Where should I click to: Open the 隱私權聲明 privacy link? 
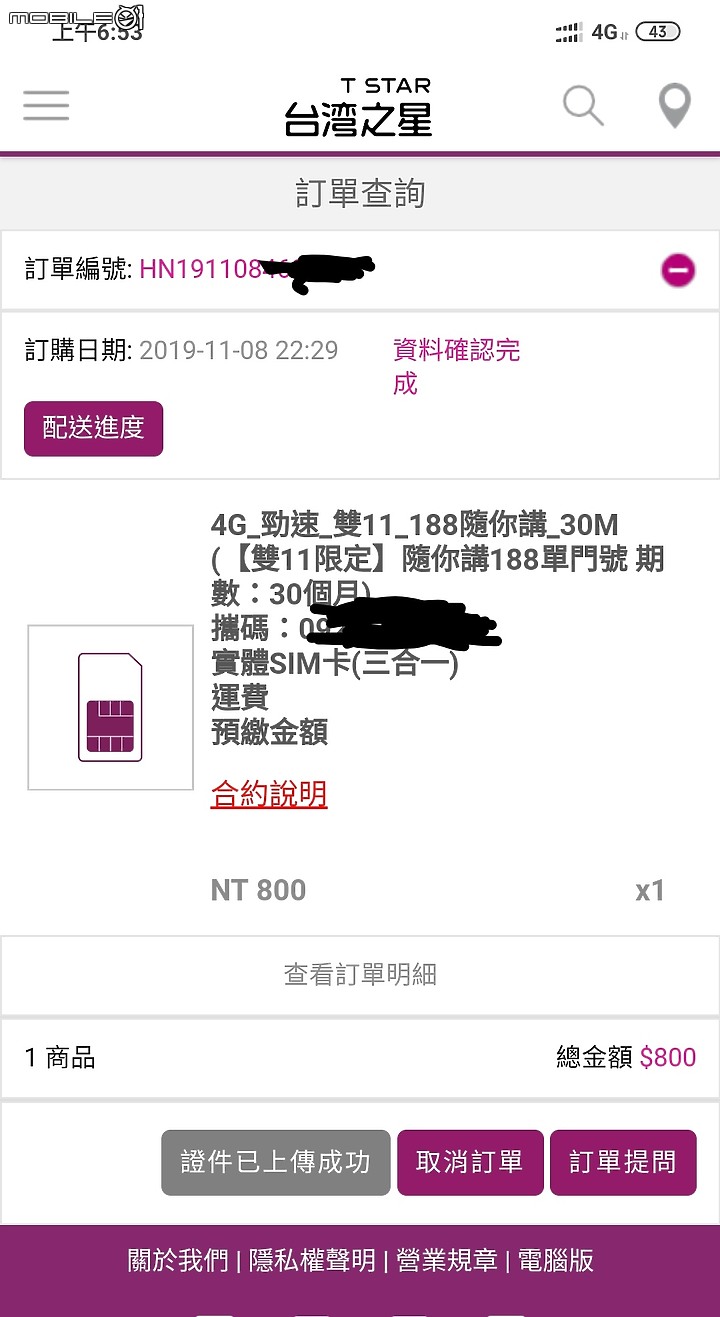pyautogui.click(x=312, y=1260)
